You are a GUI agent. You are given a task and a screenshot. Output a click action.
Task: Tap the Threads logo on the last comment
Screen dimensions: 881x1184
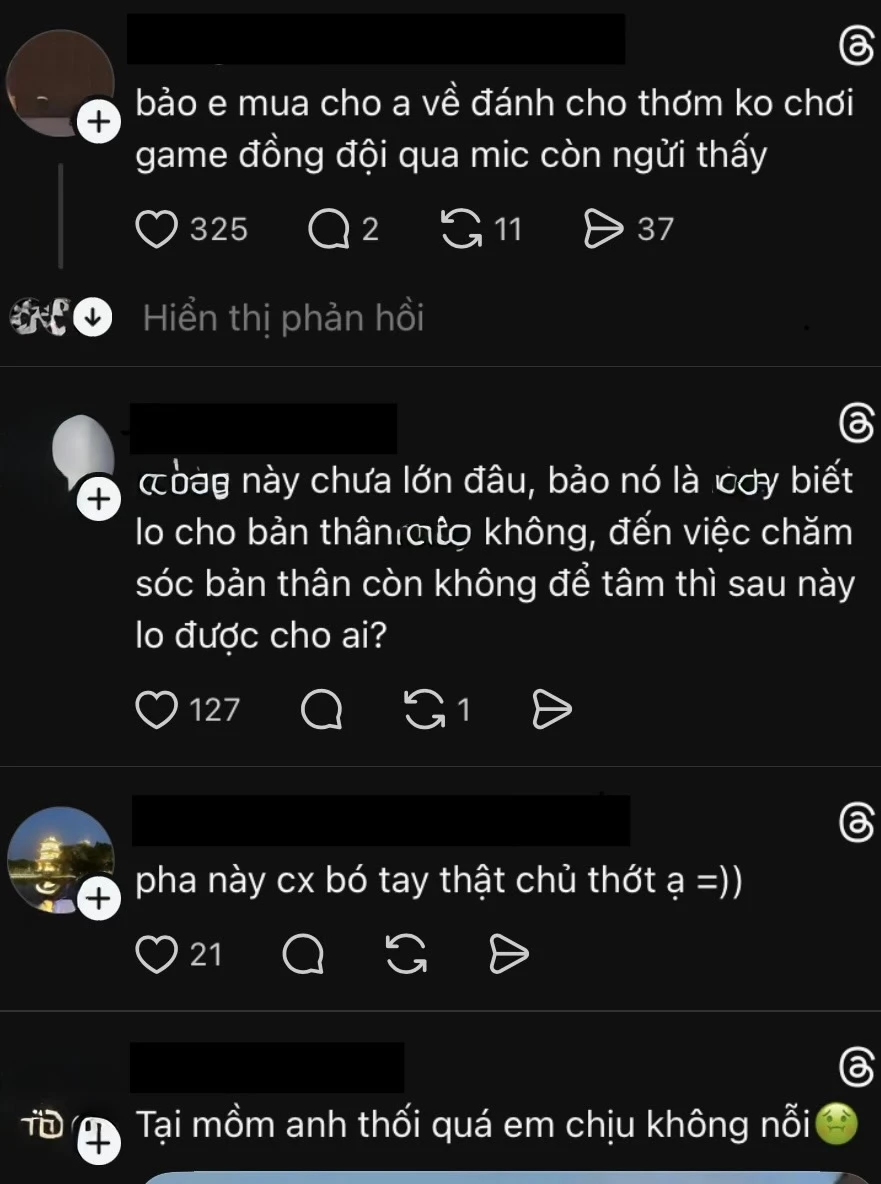pyautogui.click(x=855, y=1068)
